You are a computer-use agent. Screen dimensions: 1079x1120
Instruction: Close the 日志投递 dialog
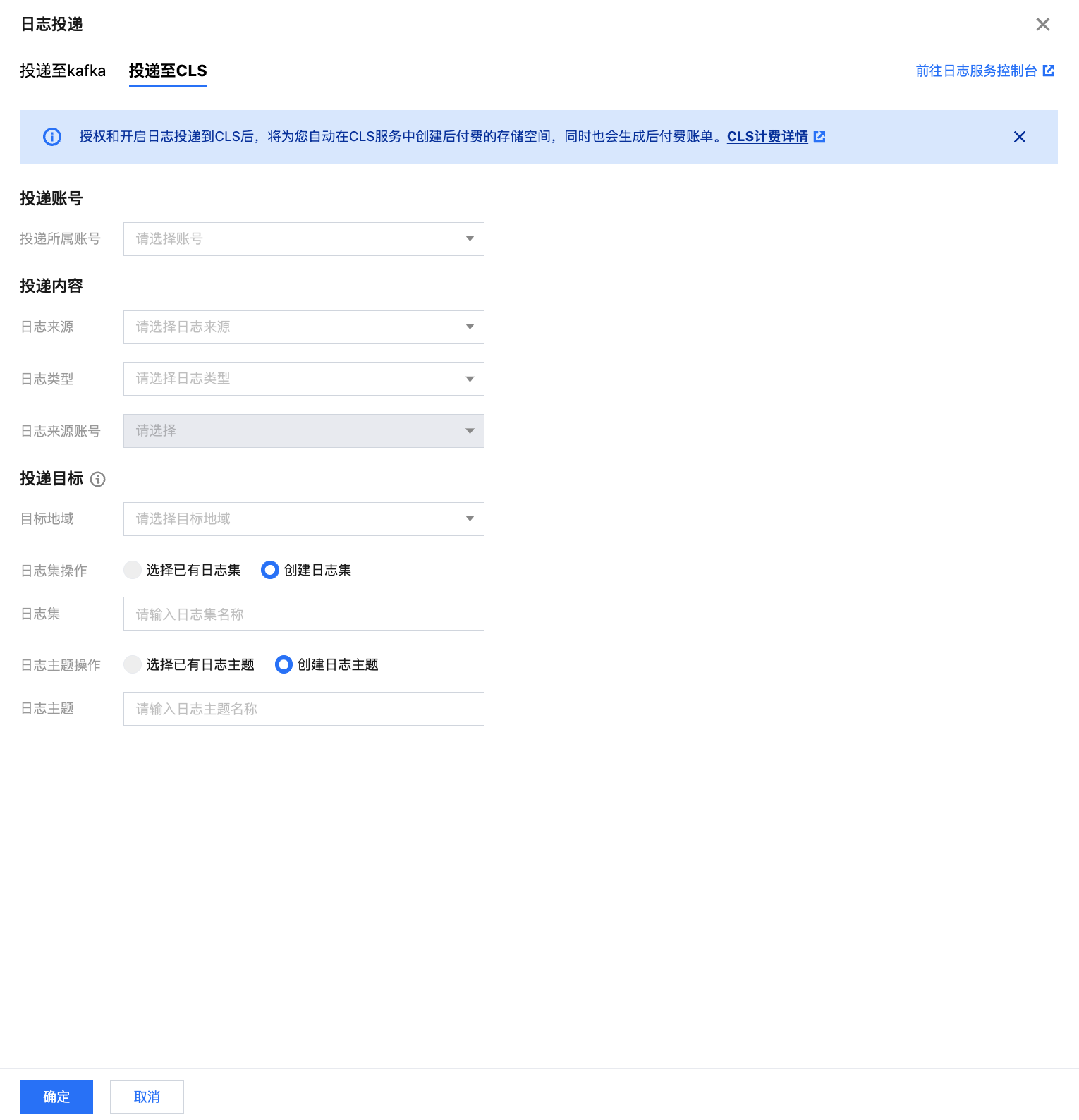pyautogui.click(x=1042, y=25)
